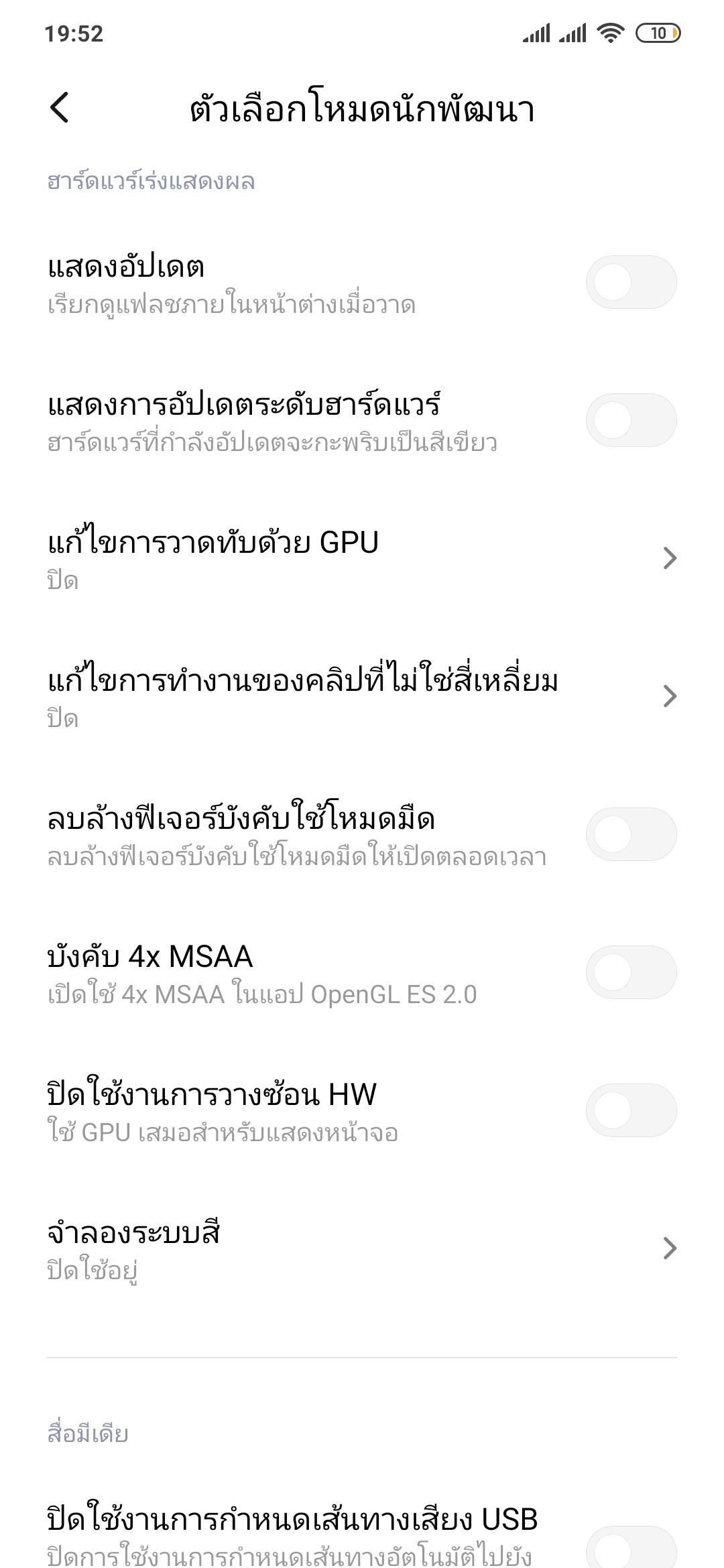Turn on ลบล้างฟีเจอร์บังคับใช้โหมดมืด
The image size is (724, 1568).
[x=630, y=834]
